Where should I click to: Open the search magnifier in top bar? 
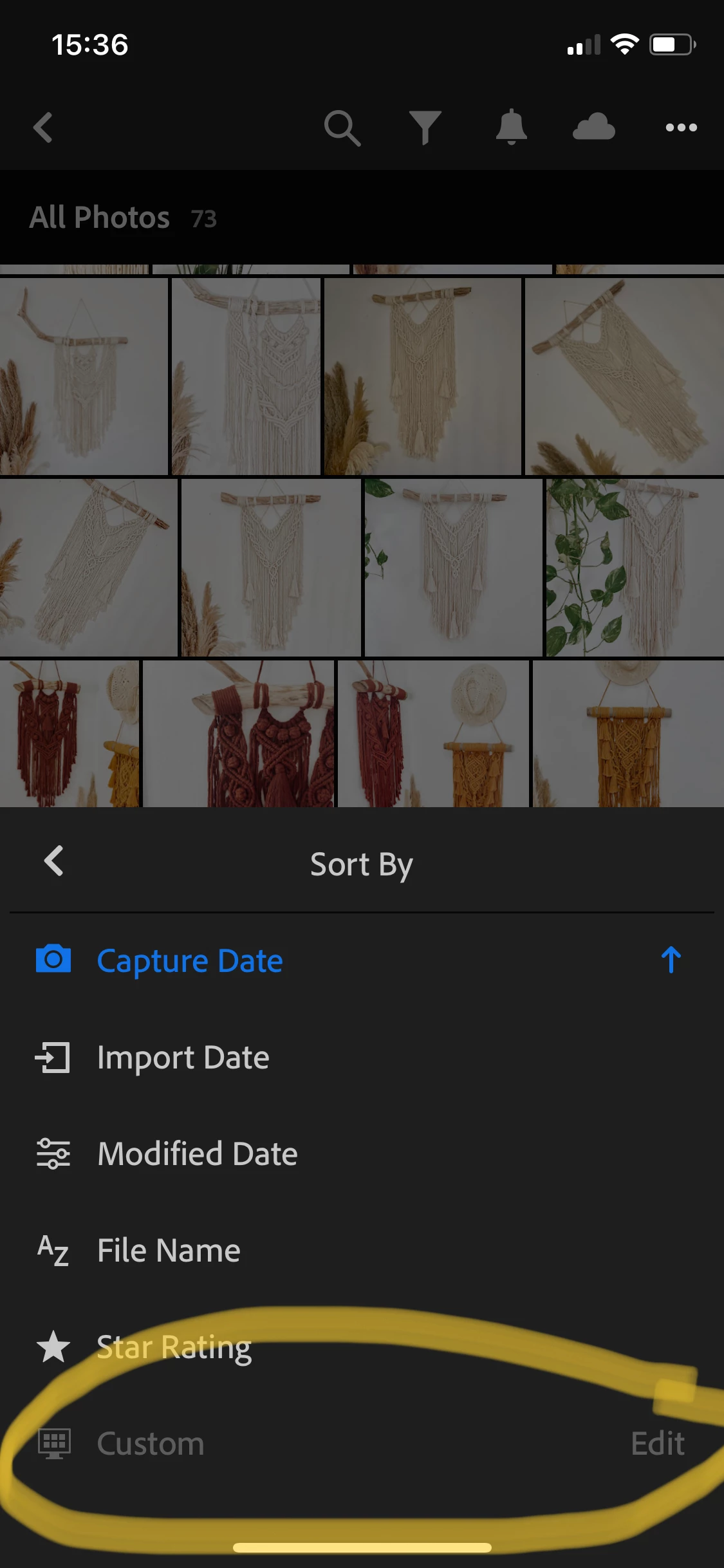point(342,127)
